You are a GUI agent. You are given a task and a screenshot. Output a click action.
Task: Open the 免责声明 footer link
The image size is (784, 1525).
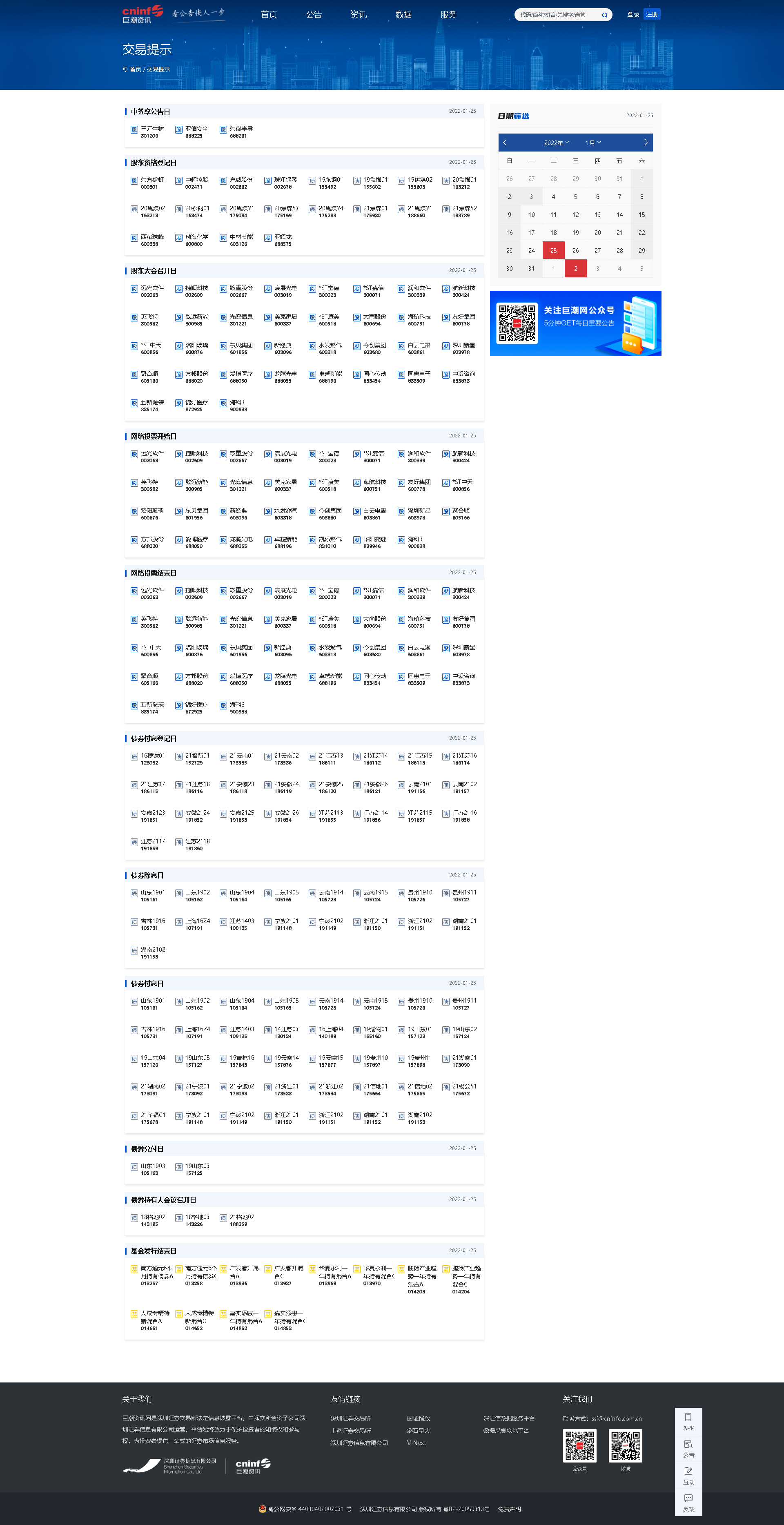[509, 1509]
